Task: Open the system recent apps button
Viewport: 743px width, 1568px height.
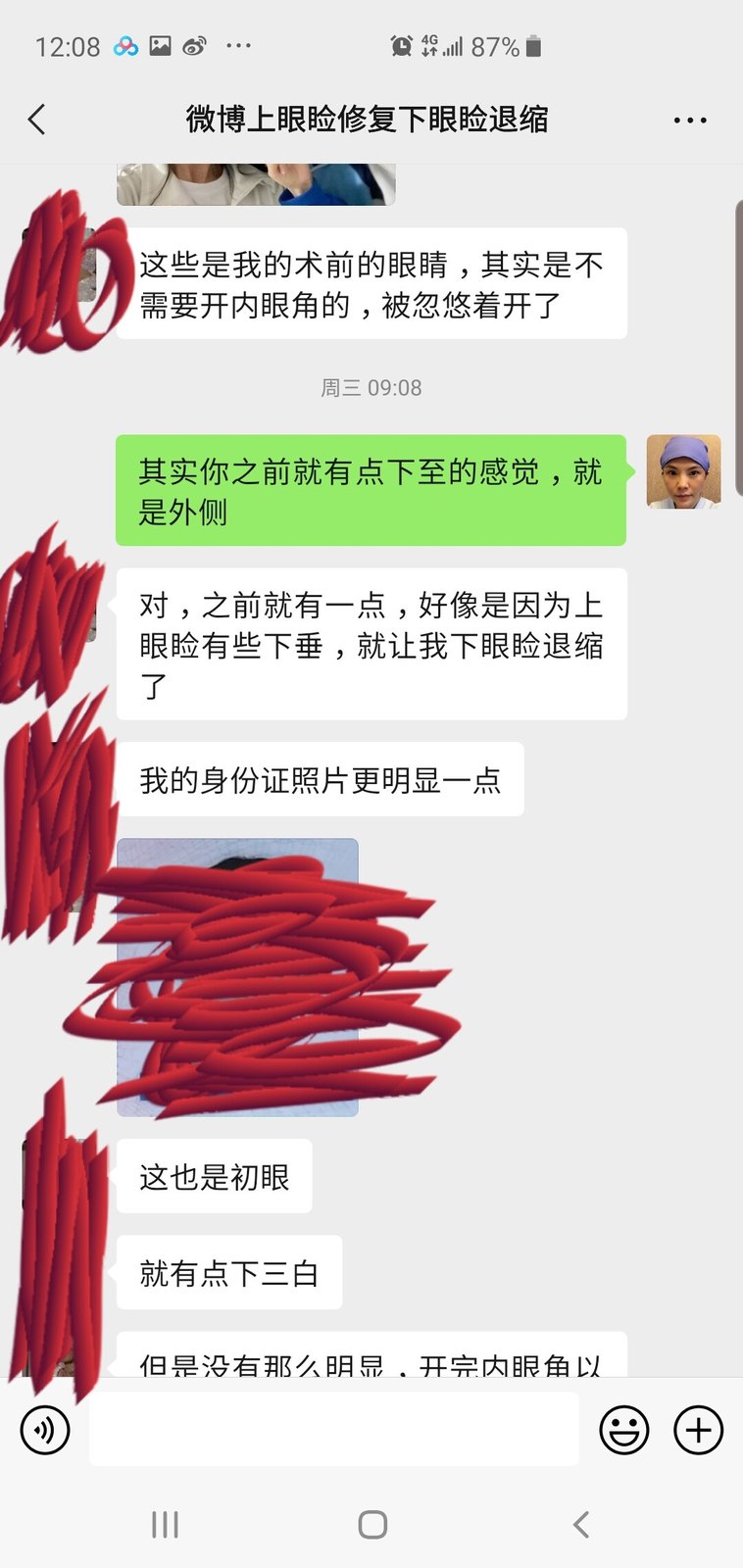Action: [x=165, y=1524]
